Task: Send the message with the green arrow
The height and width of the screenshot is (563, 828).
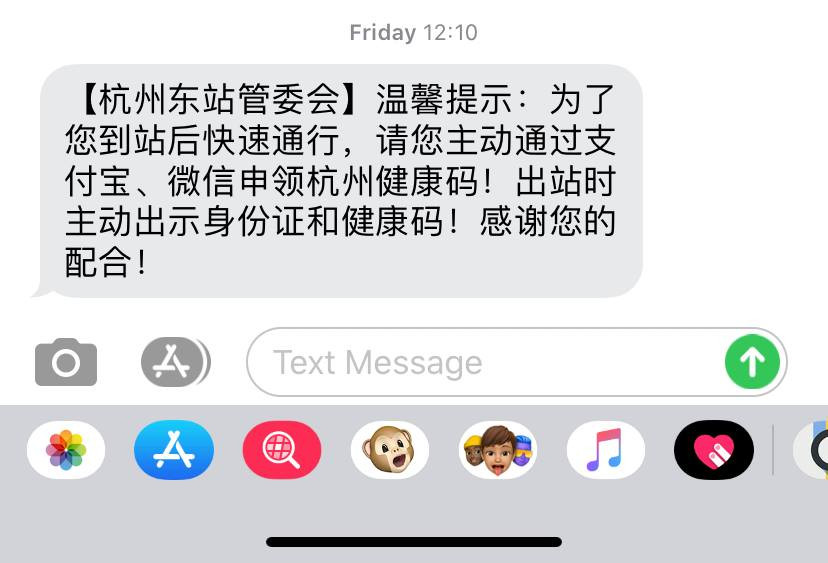Action: pyautogui.click(x=752, y=362)
